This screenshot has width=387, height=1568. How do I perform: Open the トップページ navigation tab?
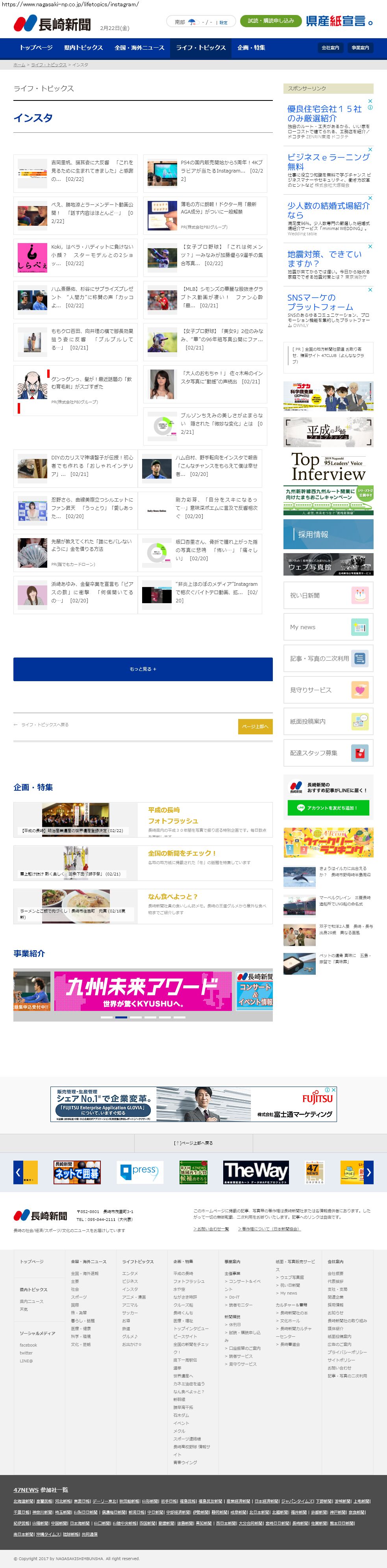tap(36, 48)
